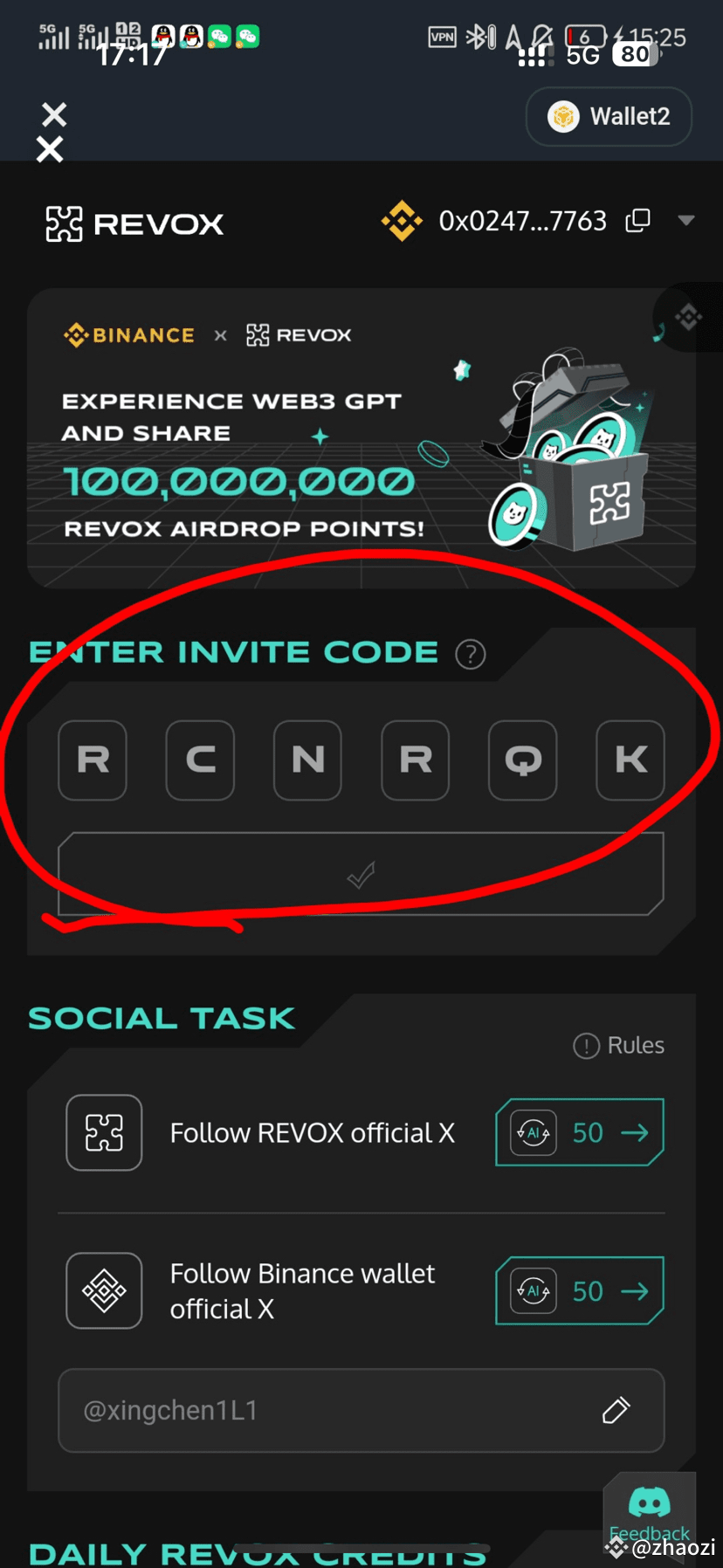Confirm invite code with checkmark button
Viewport: 723px width, 1568px height.
click(x=361, y=874)
